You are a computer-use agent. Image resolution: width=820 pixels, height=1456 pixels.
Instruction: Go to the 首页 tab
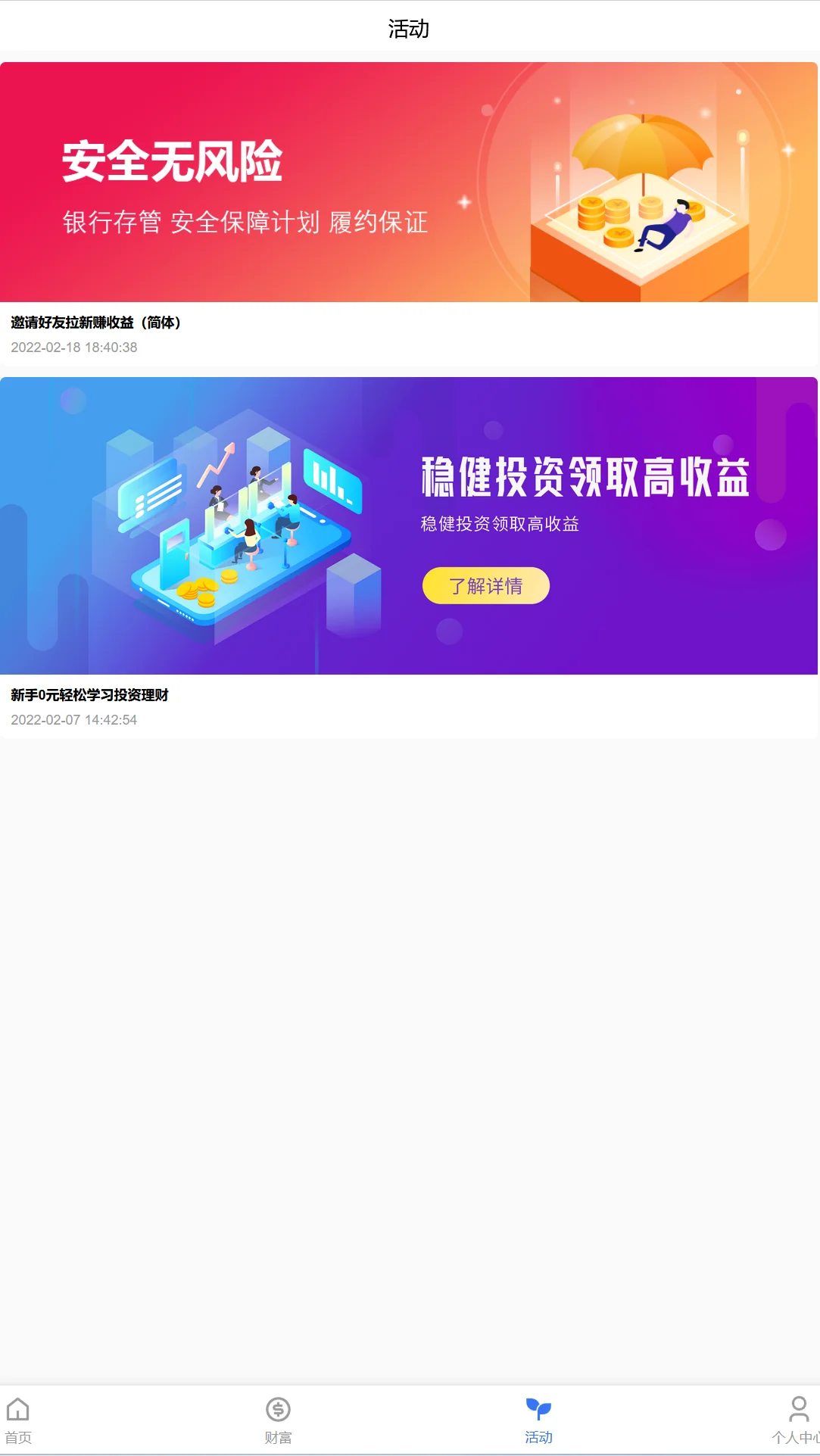(x=18, y=1420)
